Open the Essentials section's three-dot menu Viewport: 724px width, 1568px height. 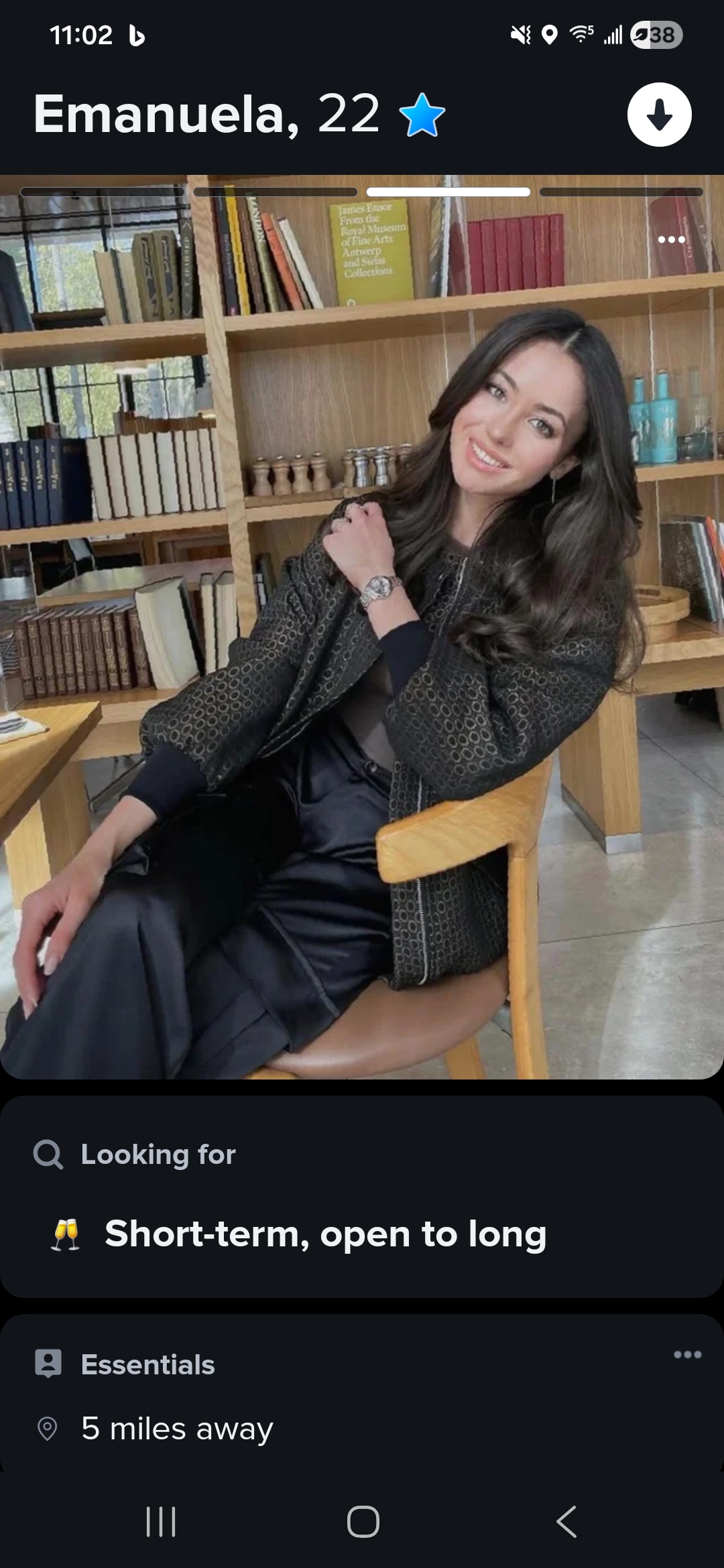(687, 1354)
